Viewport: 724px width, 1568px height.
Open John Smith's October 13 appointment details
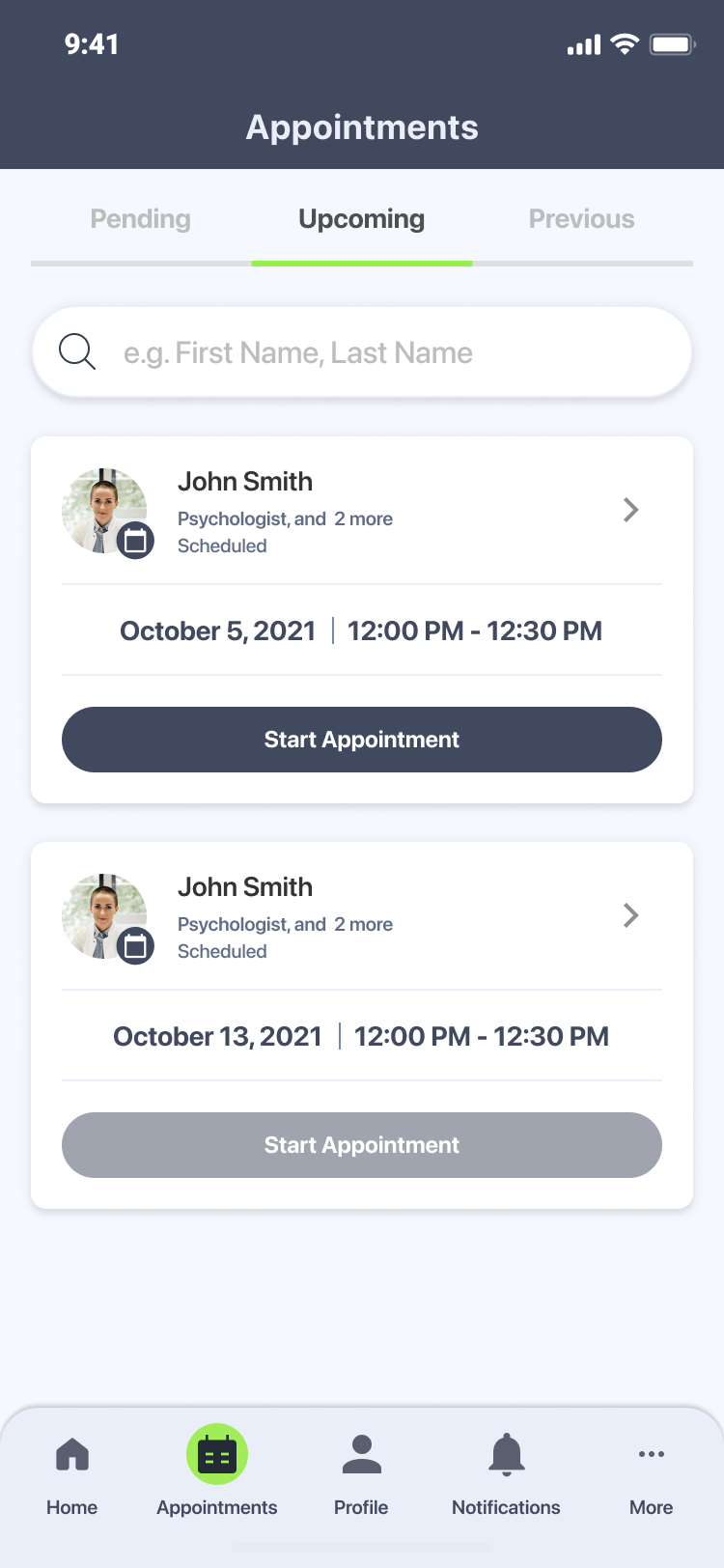630,915
